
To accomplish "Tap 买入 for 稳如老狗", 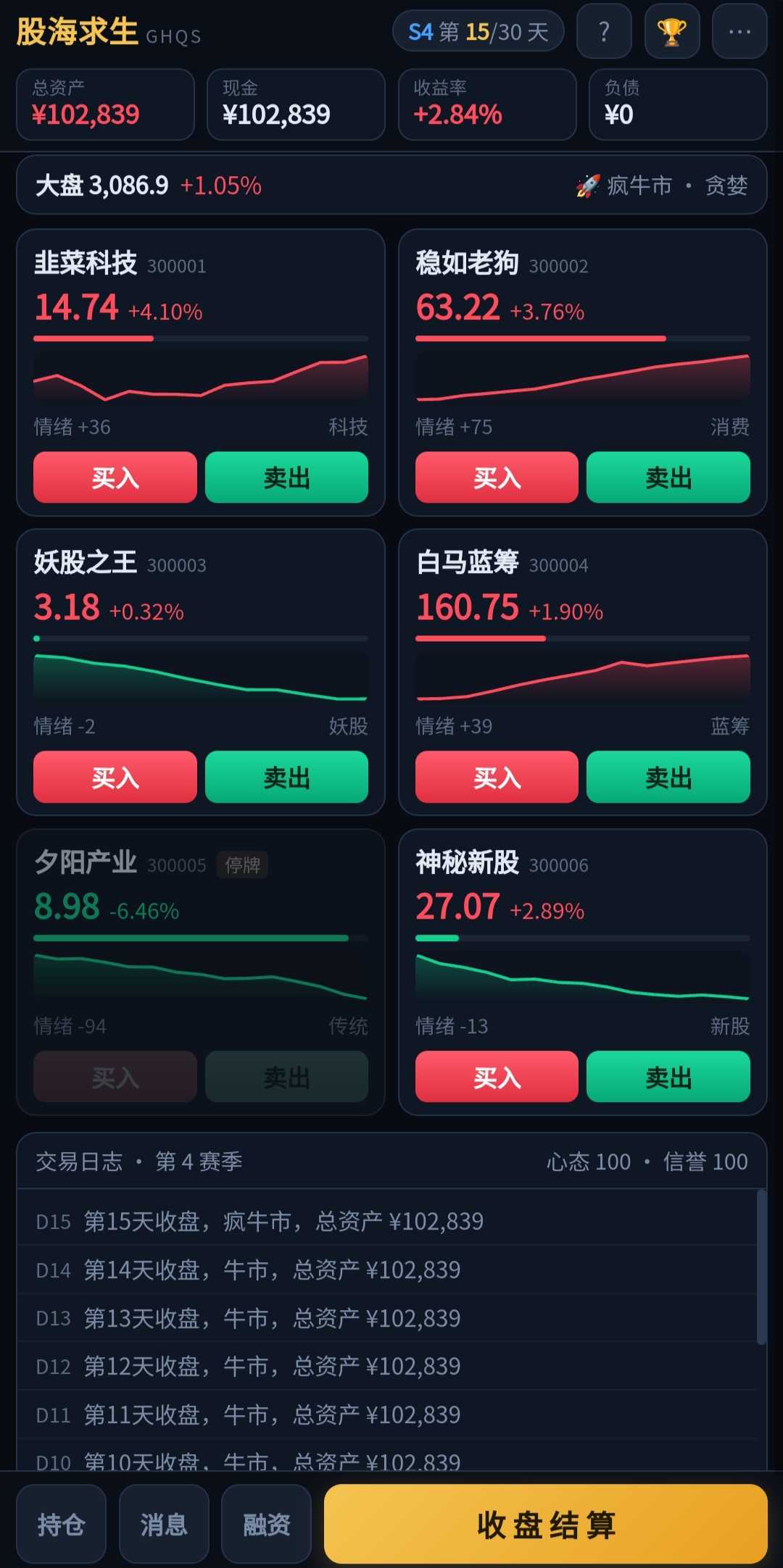I will click(497, 478).
